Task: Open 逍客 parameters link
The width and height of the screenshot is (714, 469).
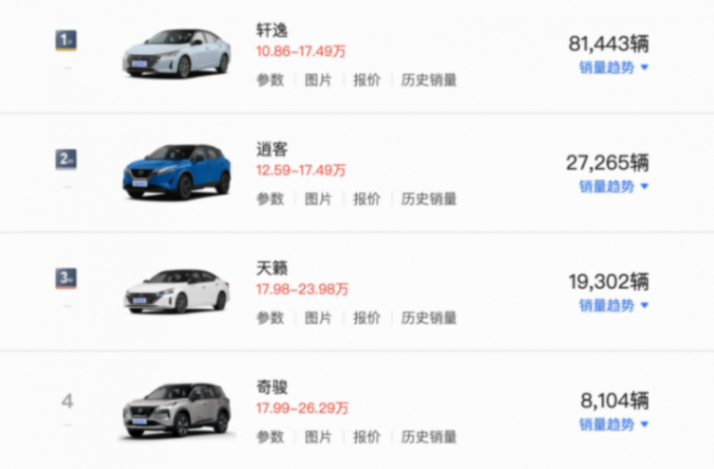Action: tap(270, 199)
